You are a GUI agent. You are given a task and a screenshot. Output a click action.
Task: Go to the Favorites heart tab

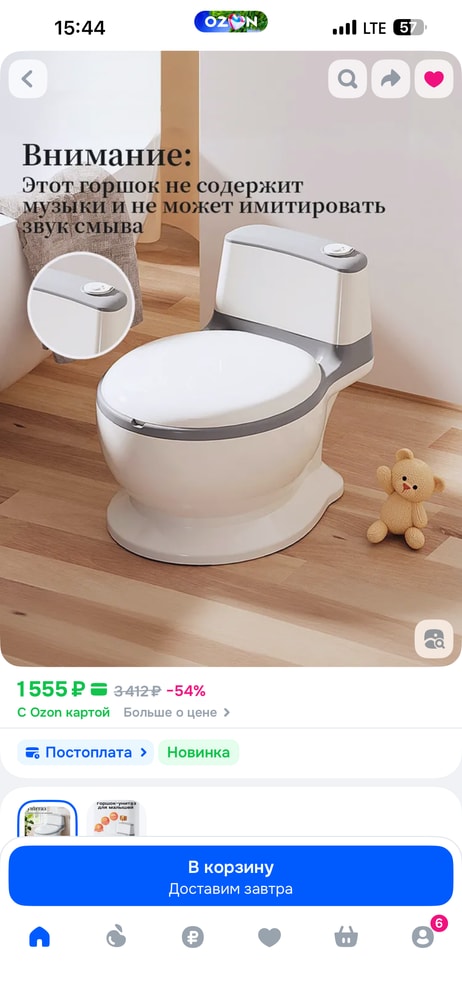click(269, 937)
